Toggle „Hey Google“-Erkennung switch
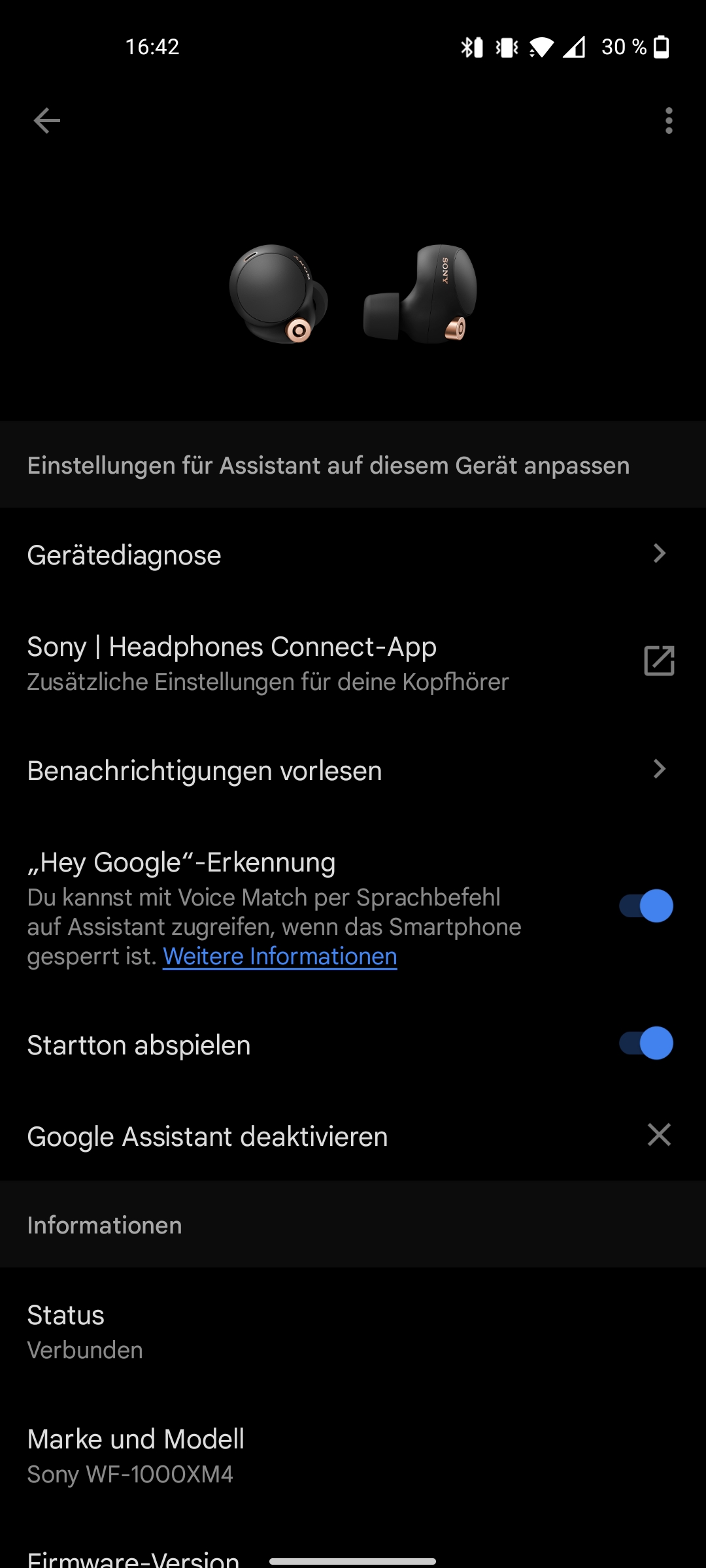Image resolution: width=706 pixels, height=1568 pixels. [x=646, y=906]
